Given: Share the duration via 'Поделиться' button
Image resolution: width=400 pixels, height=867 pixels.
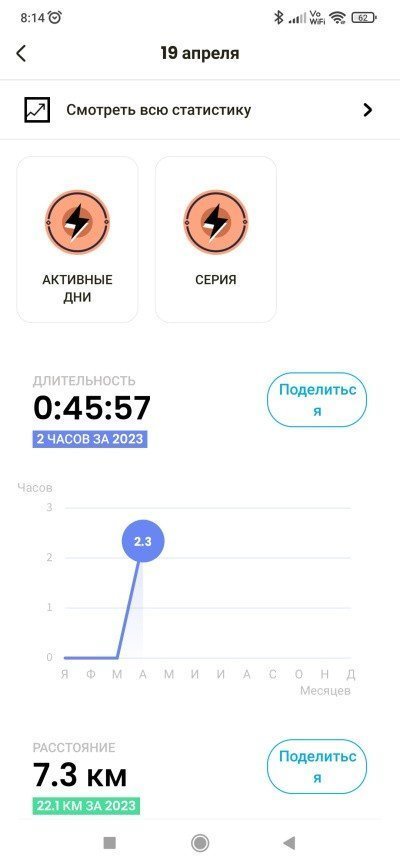Looking at the screenshot, I should click(317, 400).
